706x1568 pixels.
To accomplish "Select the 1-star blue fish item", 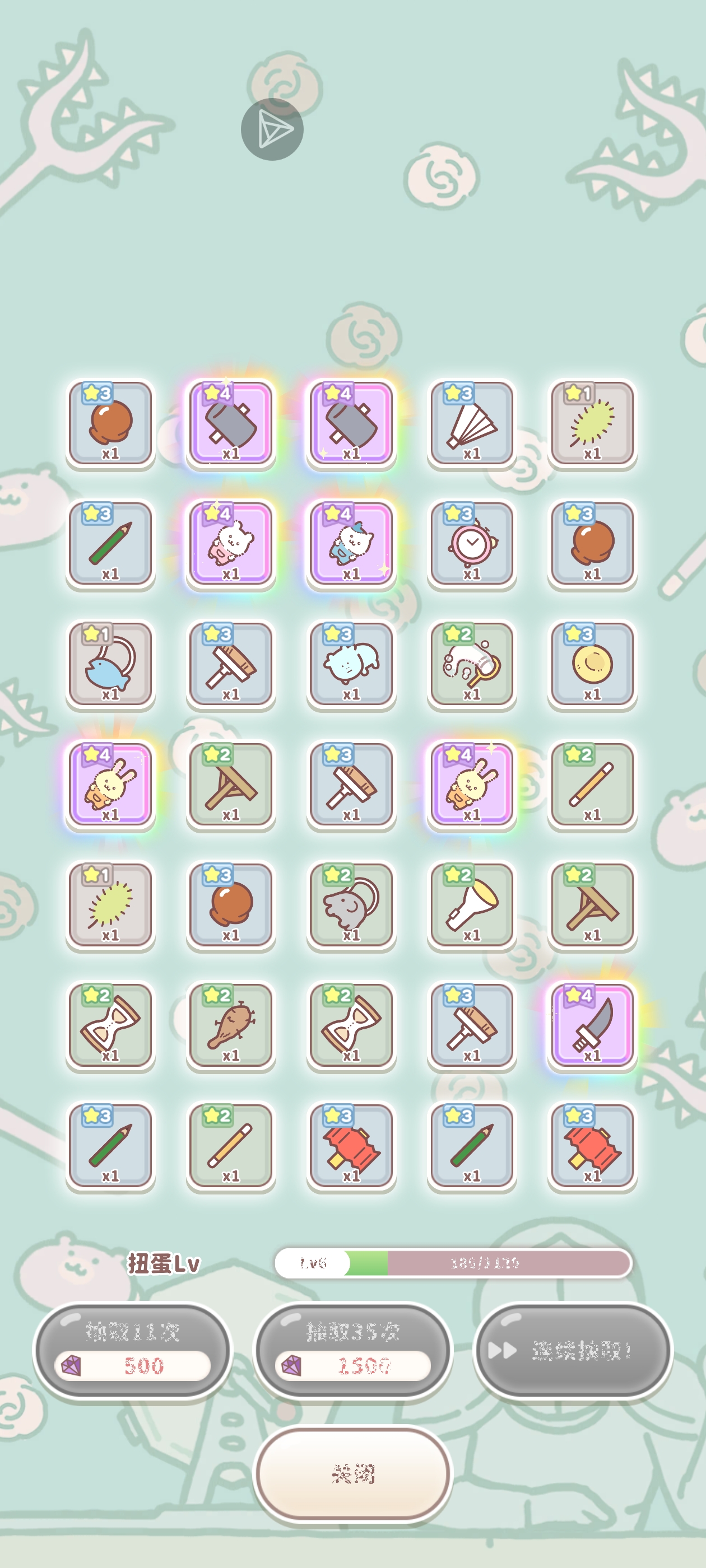I will [x=110, y=664].
